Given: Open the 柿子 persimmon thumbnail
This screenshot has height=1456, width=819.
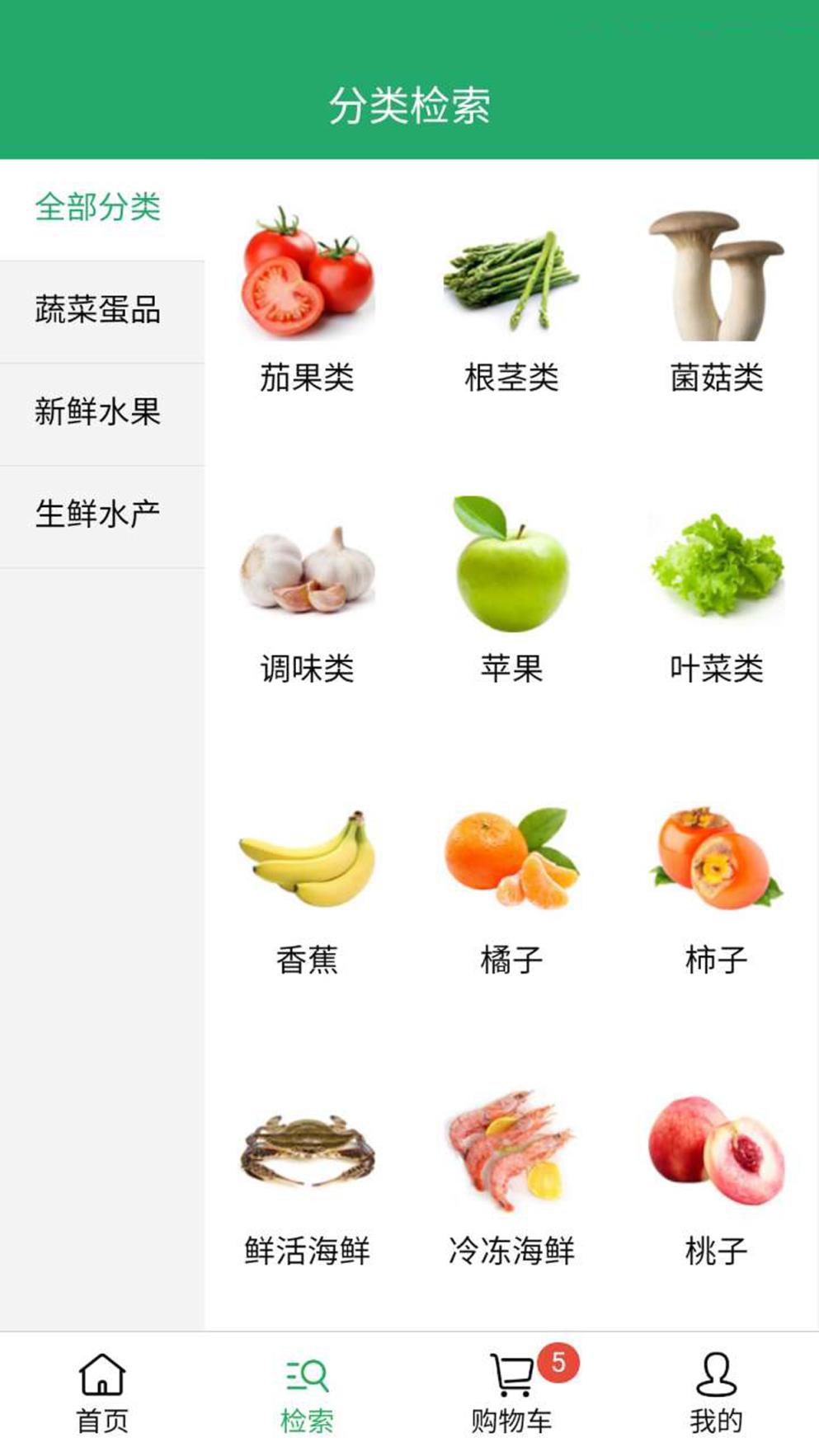Looking at the screenshot, I should (716, 862).
